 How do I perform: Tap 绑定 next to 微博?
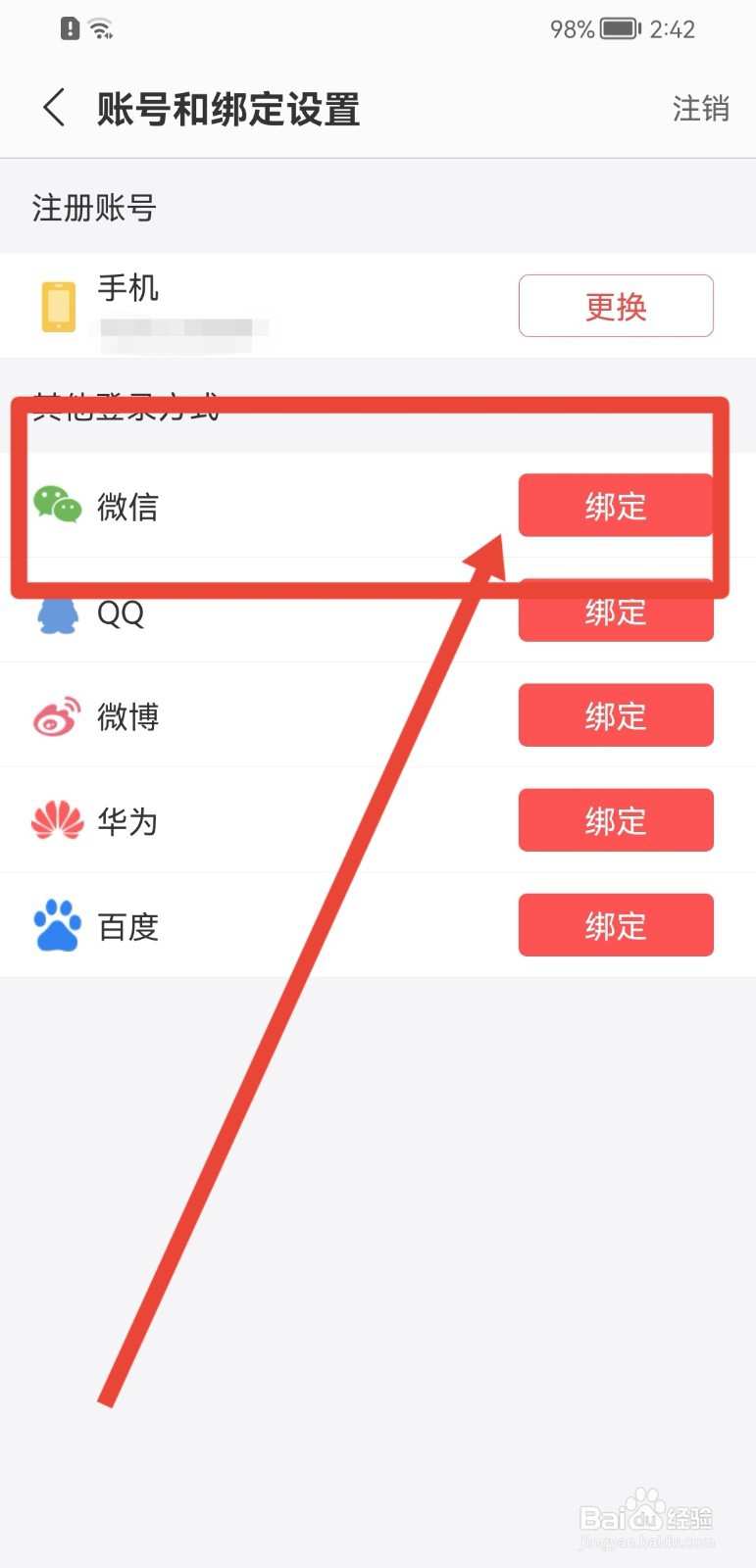click(x=615, y=716)
